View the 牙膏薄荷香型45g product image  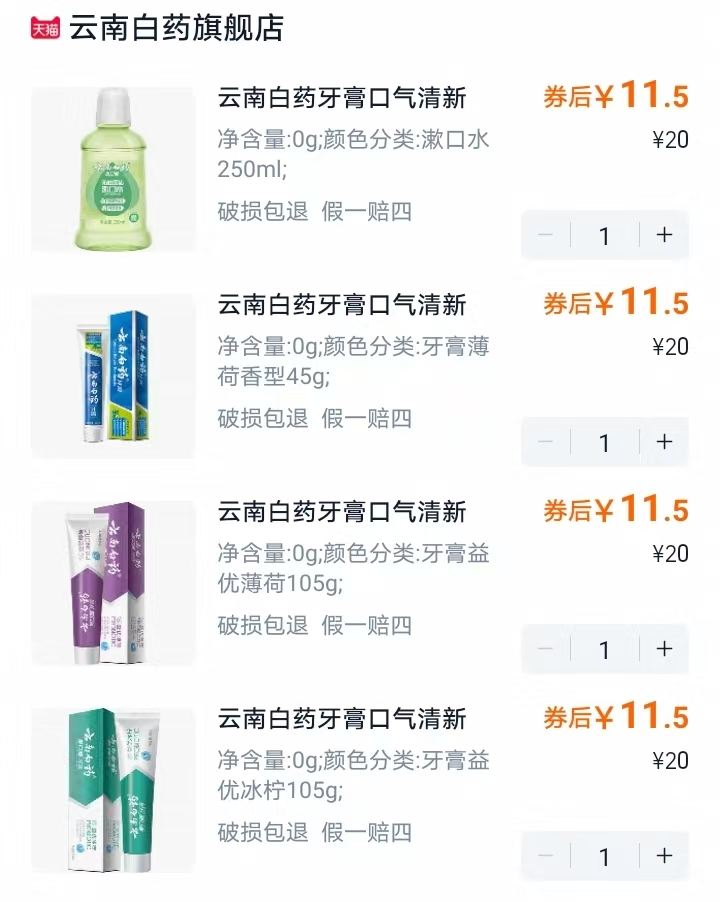point(113,377)
